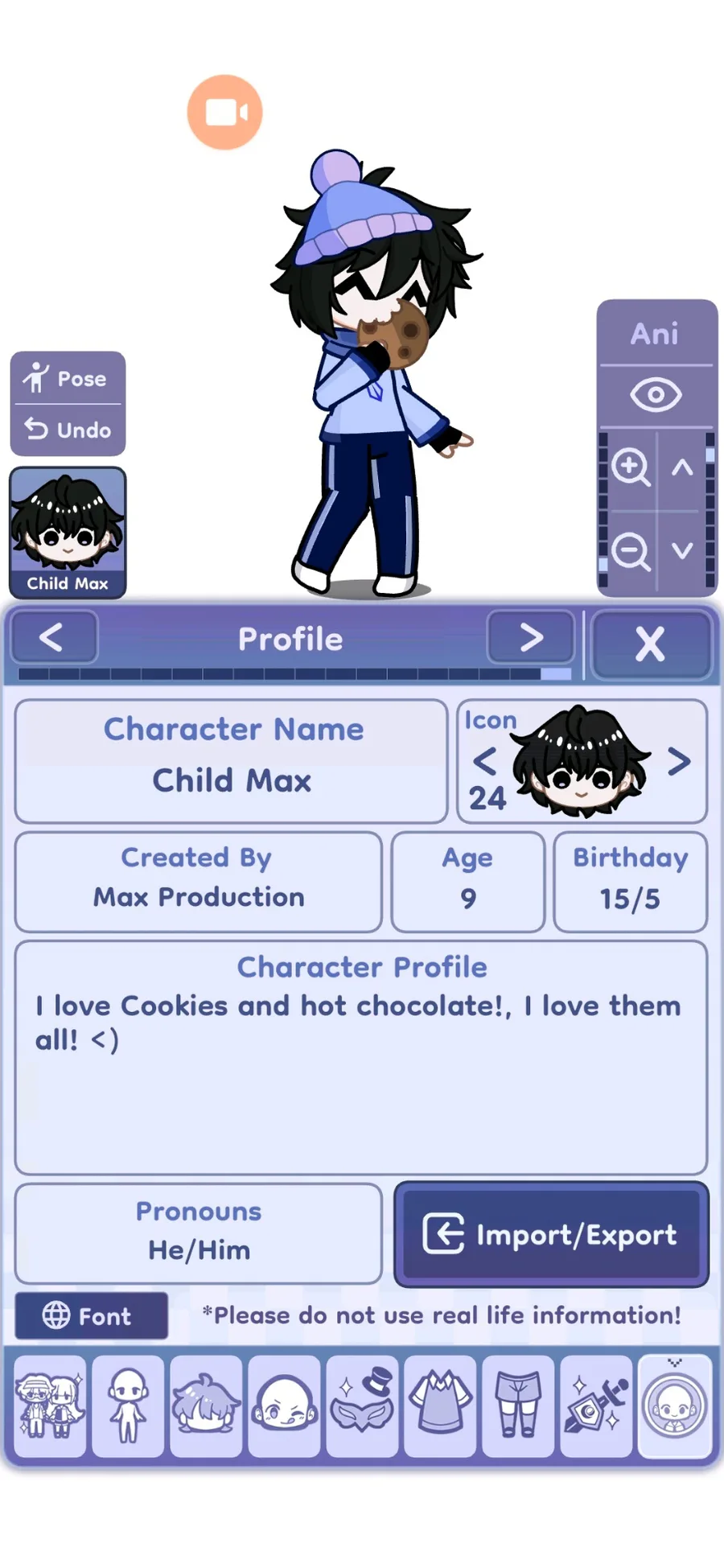Go to the next section after Profile
This screenshot has width=724, height=1568.
pos(530,638)
